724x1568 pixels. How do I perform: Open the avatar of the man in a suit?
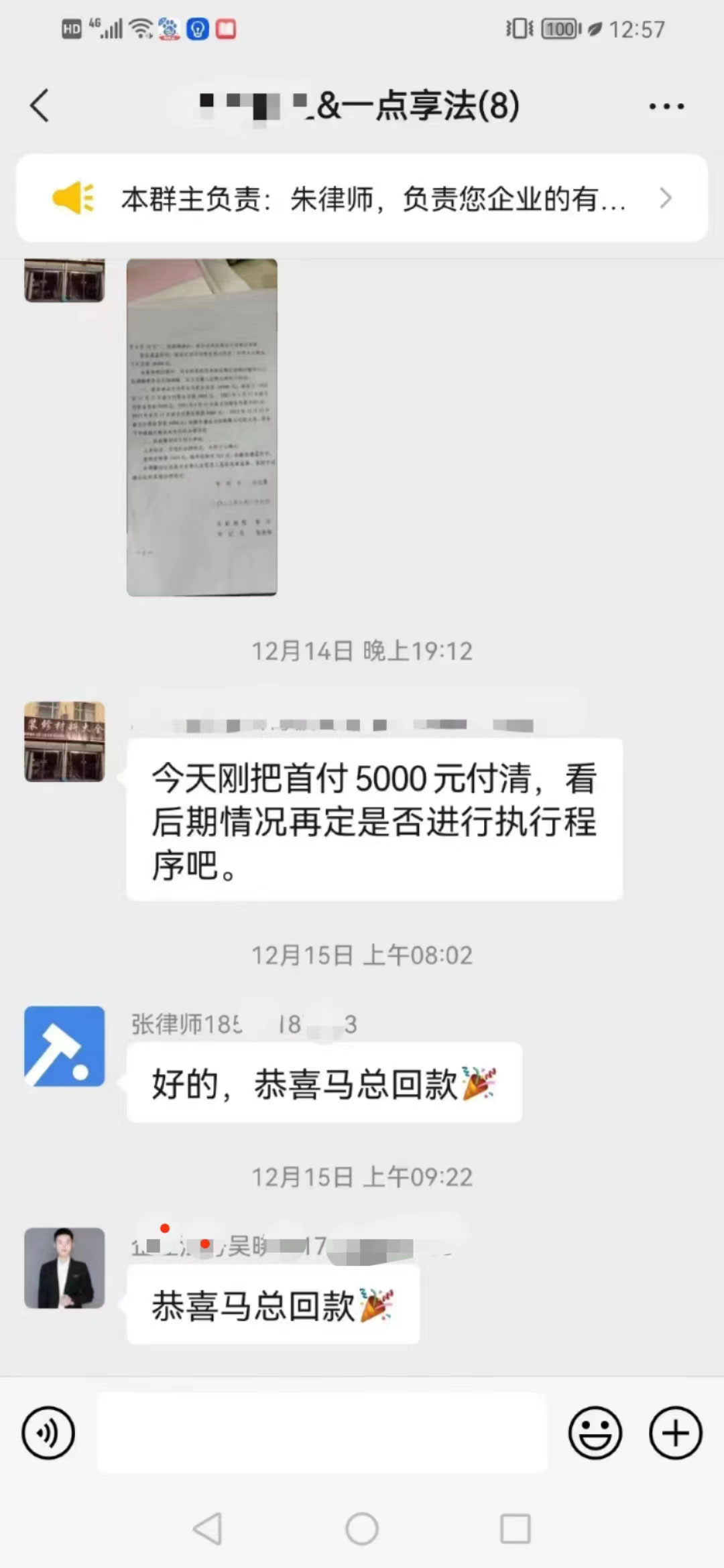pos(64,1268)
